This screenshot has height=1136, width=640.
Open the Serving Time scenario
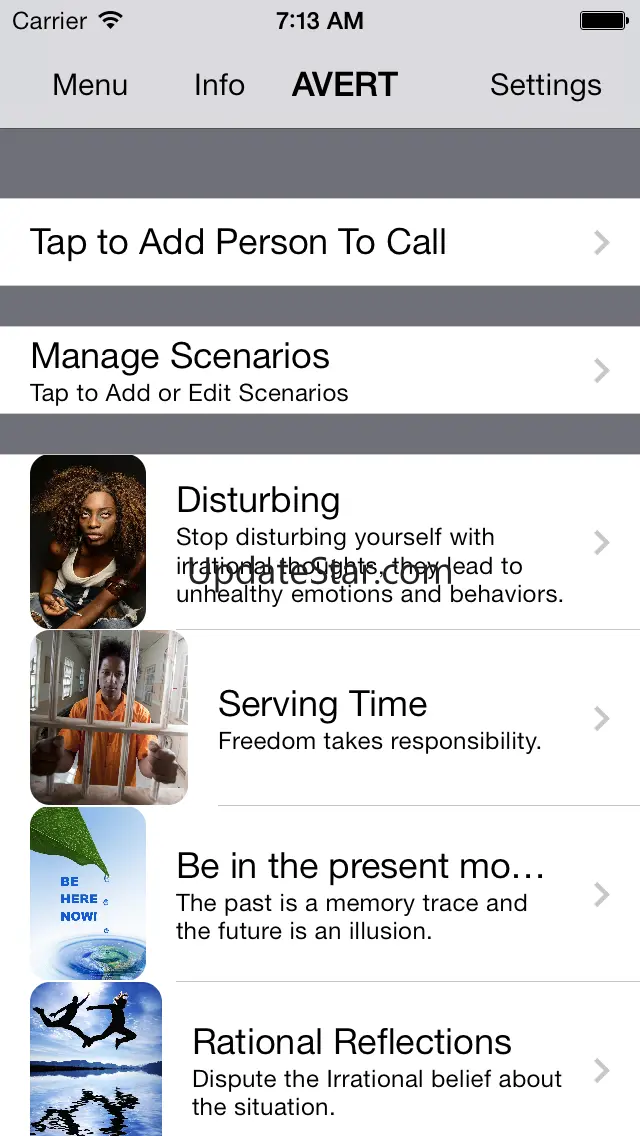click(320, 718)
